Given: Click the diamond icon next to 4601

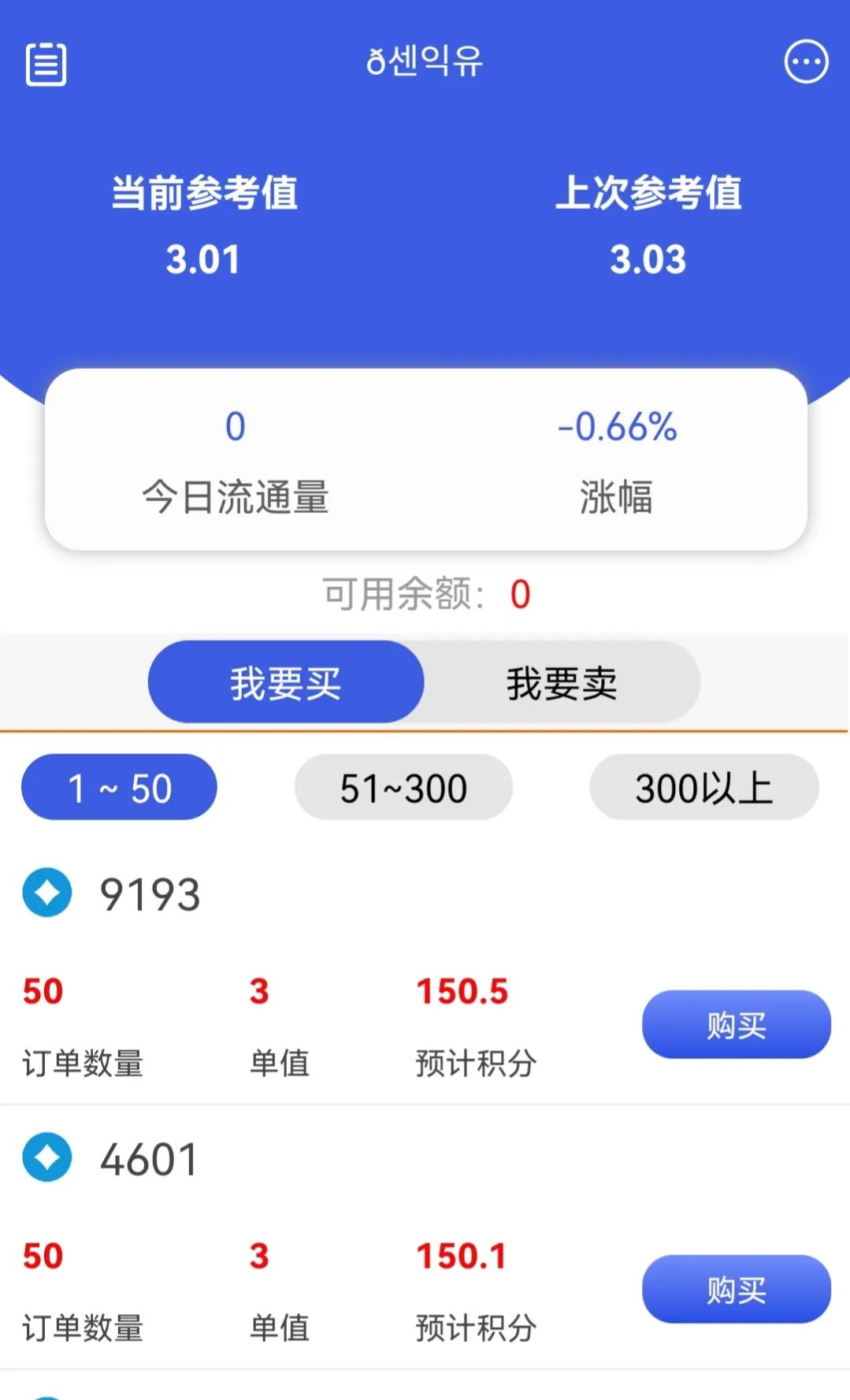Looking at the screenshot, I should 46,1157.
